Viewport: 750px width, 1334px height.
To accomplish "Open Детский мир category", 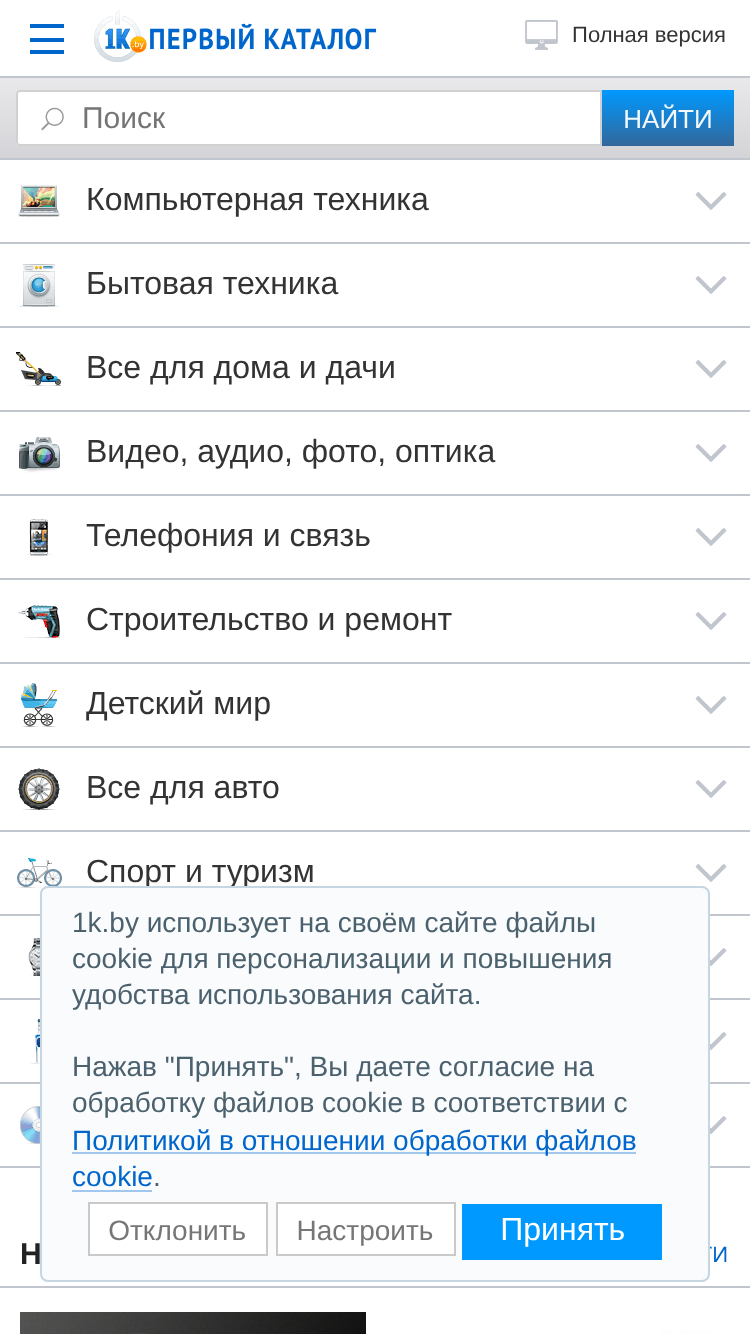I will pyautogui.click(x=375, y=705).
